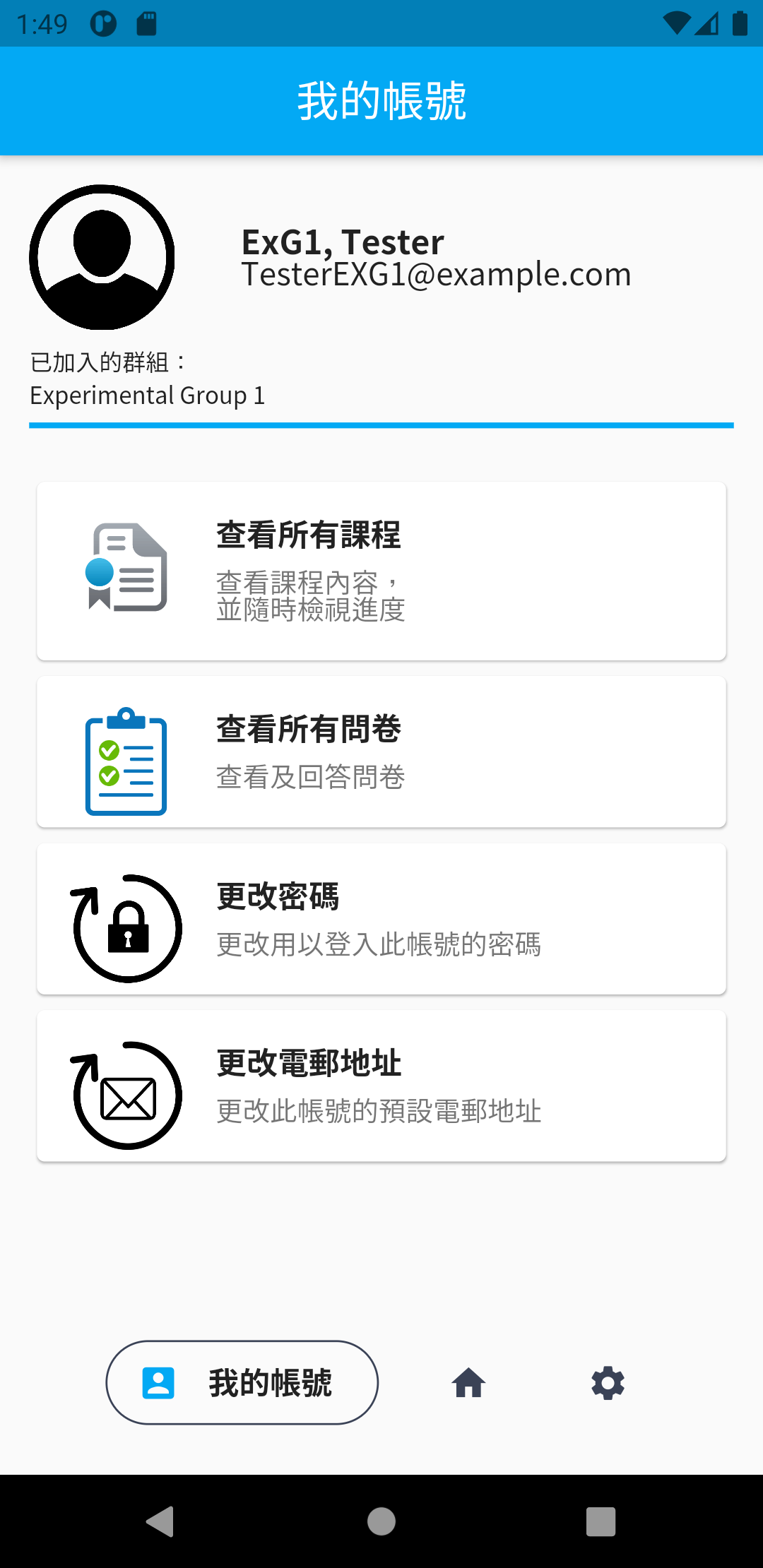Switch to the home tab
763x1568 pixels.
click(x=468, y=1382)
